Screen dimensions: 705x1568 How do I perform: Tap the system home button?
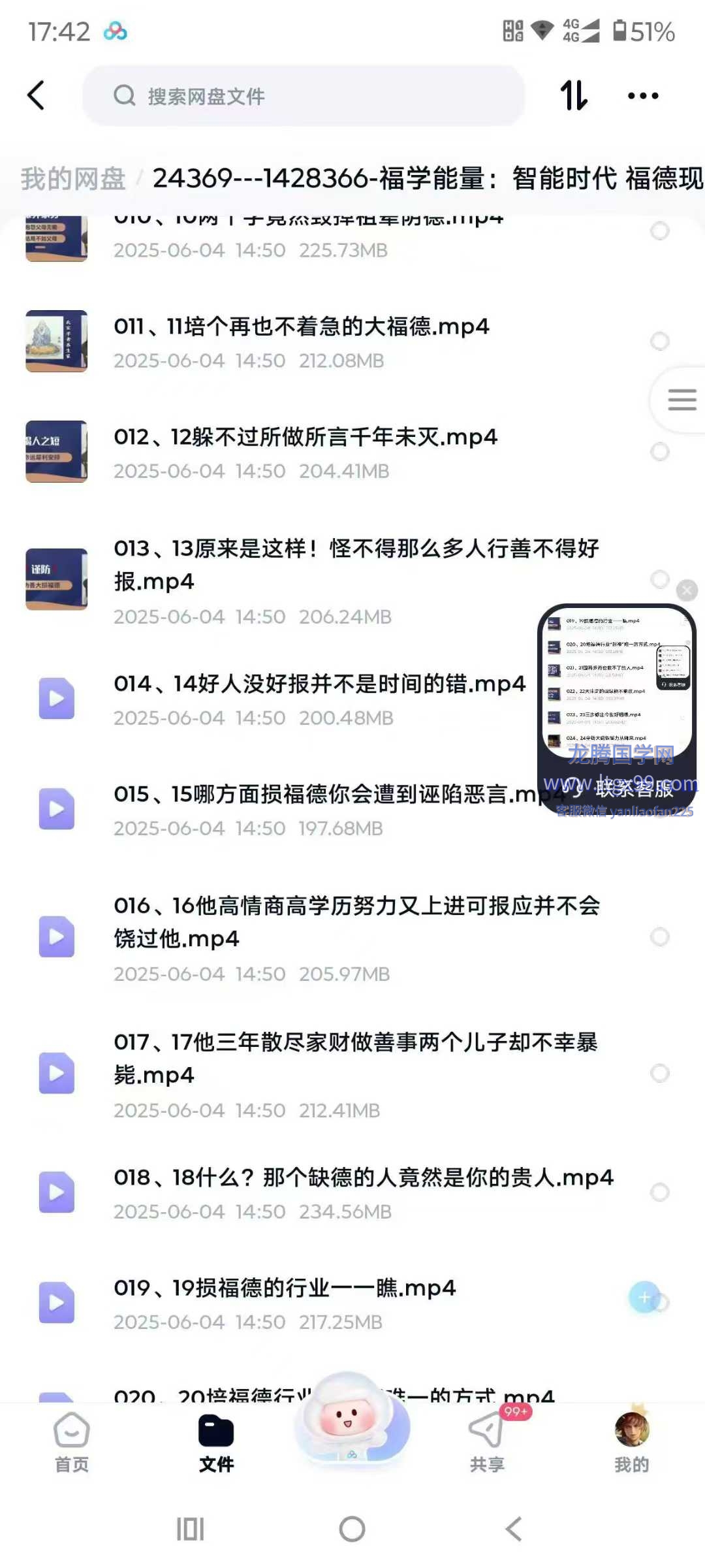coord(352,1529)
